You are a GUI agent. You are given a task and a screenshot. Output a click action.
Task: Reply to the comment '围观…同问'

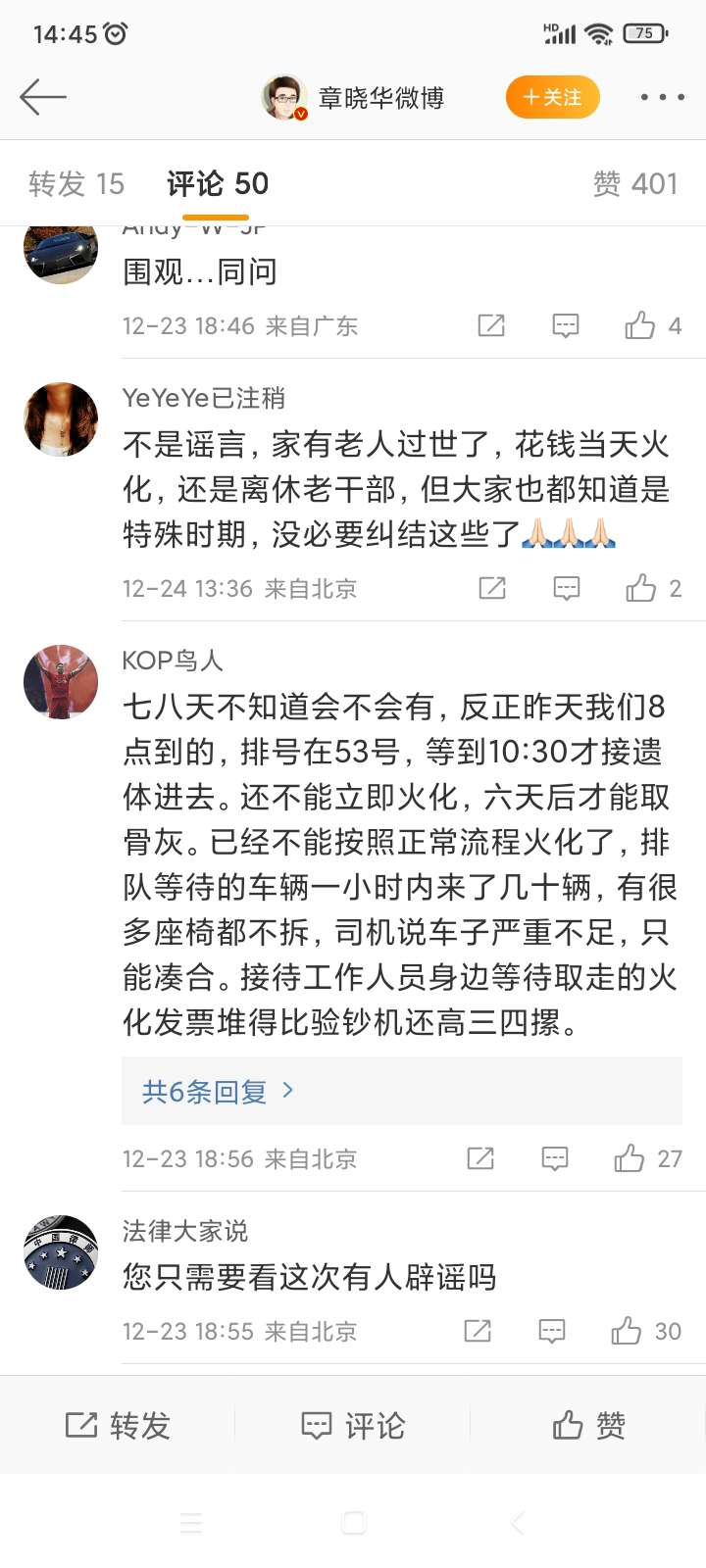pyautogui.click(x=566, y=325)
